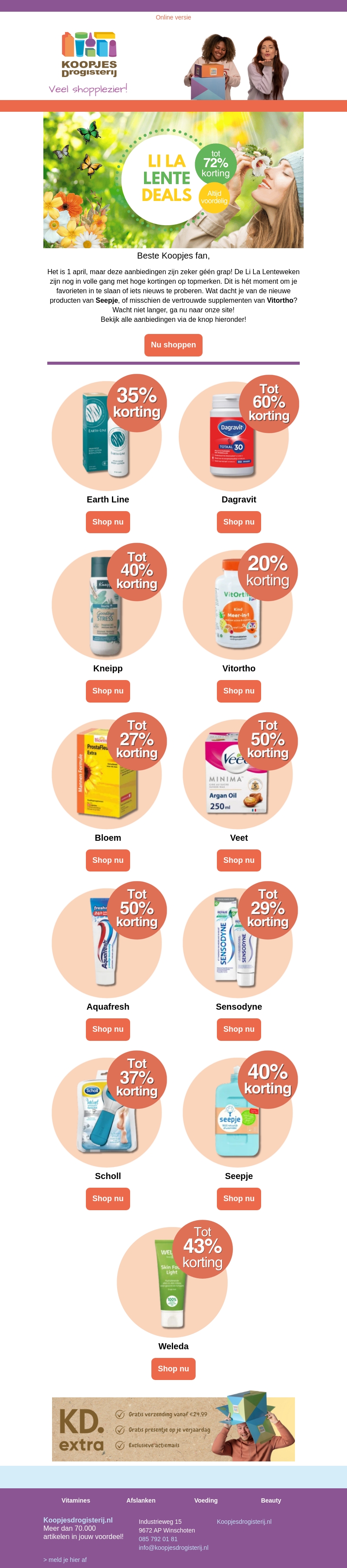
Task: Open the Veet Shop nu button
Action: pos(239,860)
